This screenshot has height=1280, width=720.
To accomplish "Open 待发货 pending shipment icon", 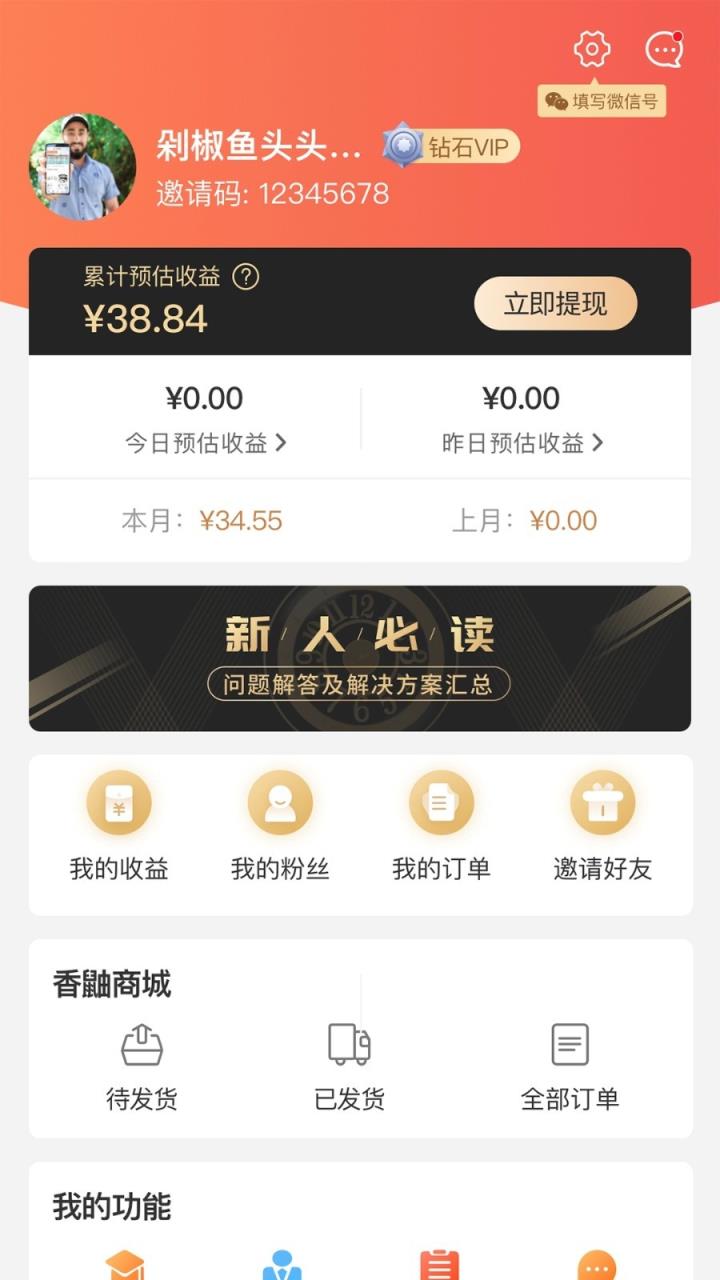I will 141,1045.
